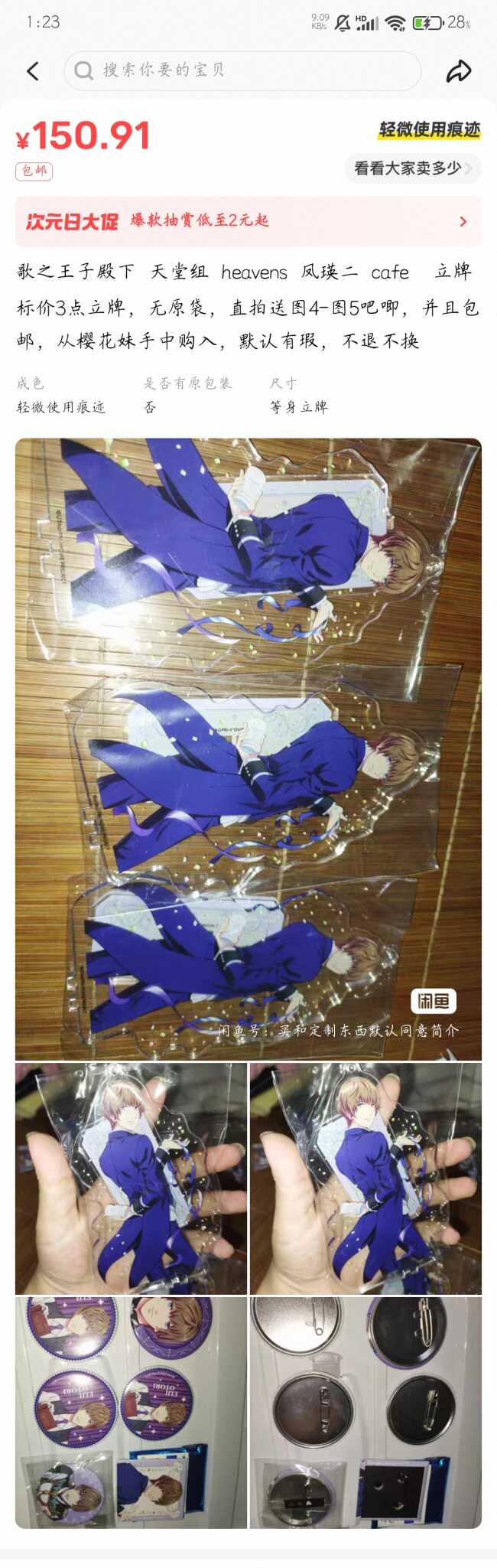The image size is (497, 1568).
Task: Open the photo showing badge pin backs
Action: (365, 1412)
